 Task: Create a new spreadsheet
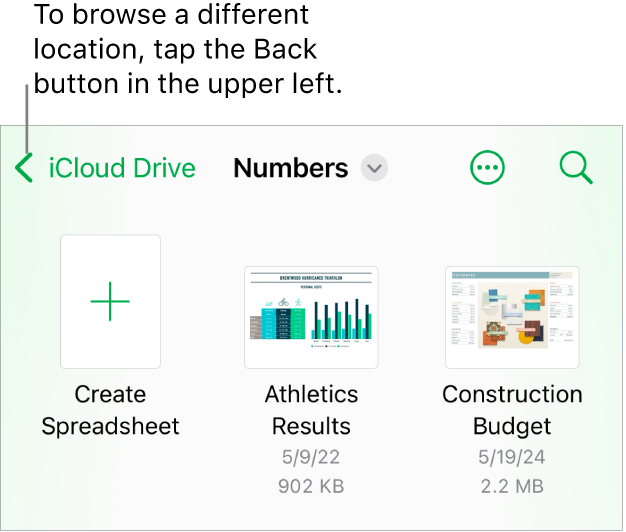click(110, 302)
